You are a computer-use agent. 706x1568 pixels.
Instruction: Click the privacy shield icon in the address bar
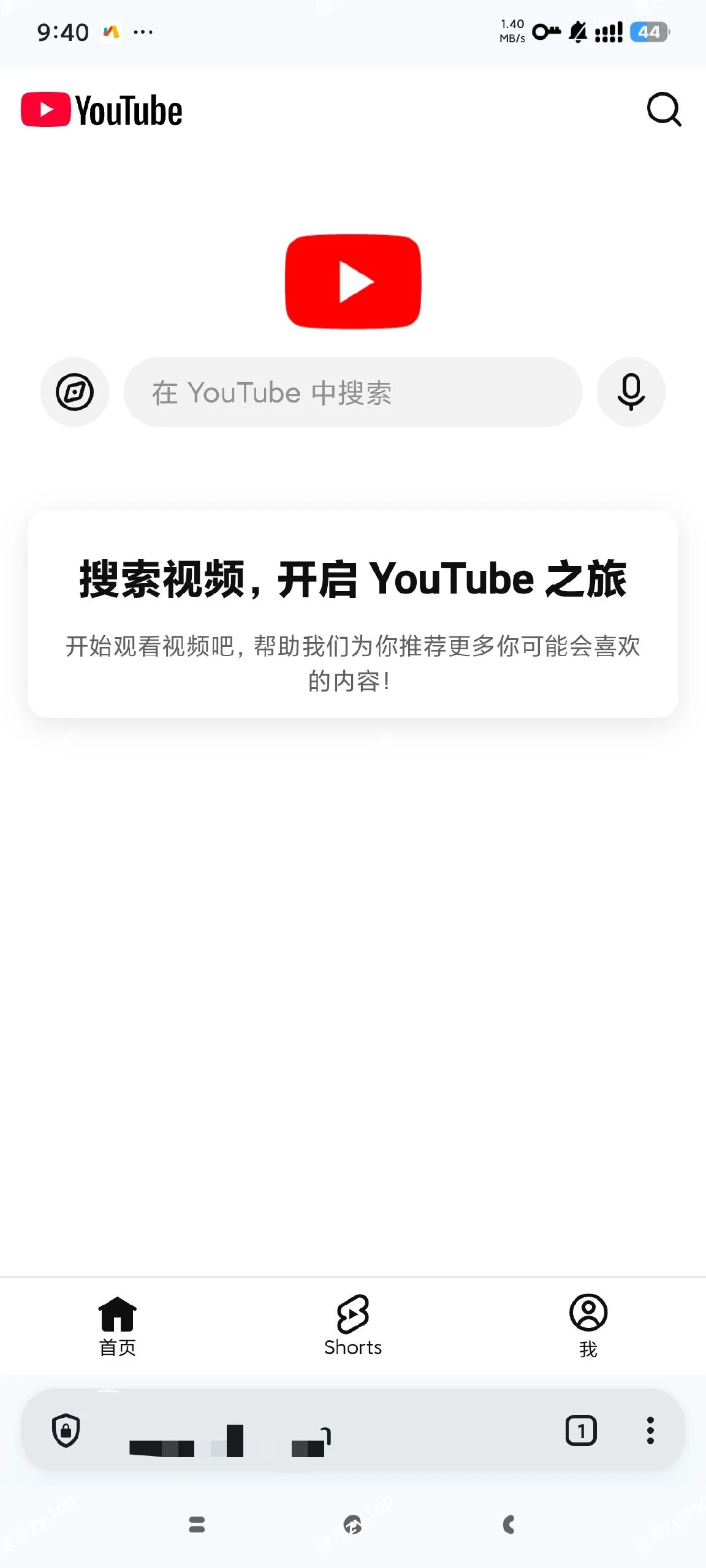(66, 1431)
